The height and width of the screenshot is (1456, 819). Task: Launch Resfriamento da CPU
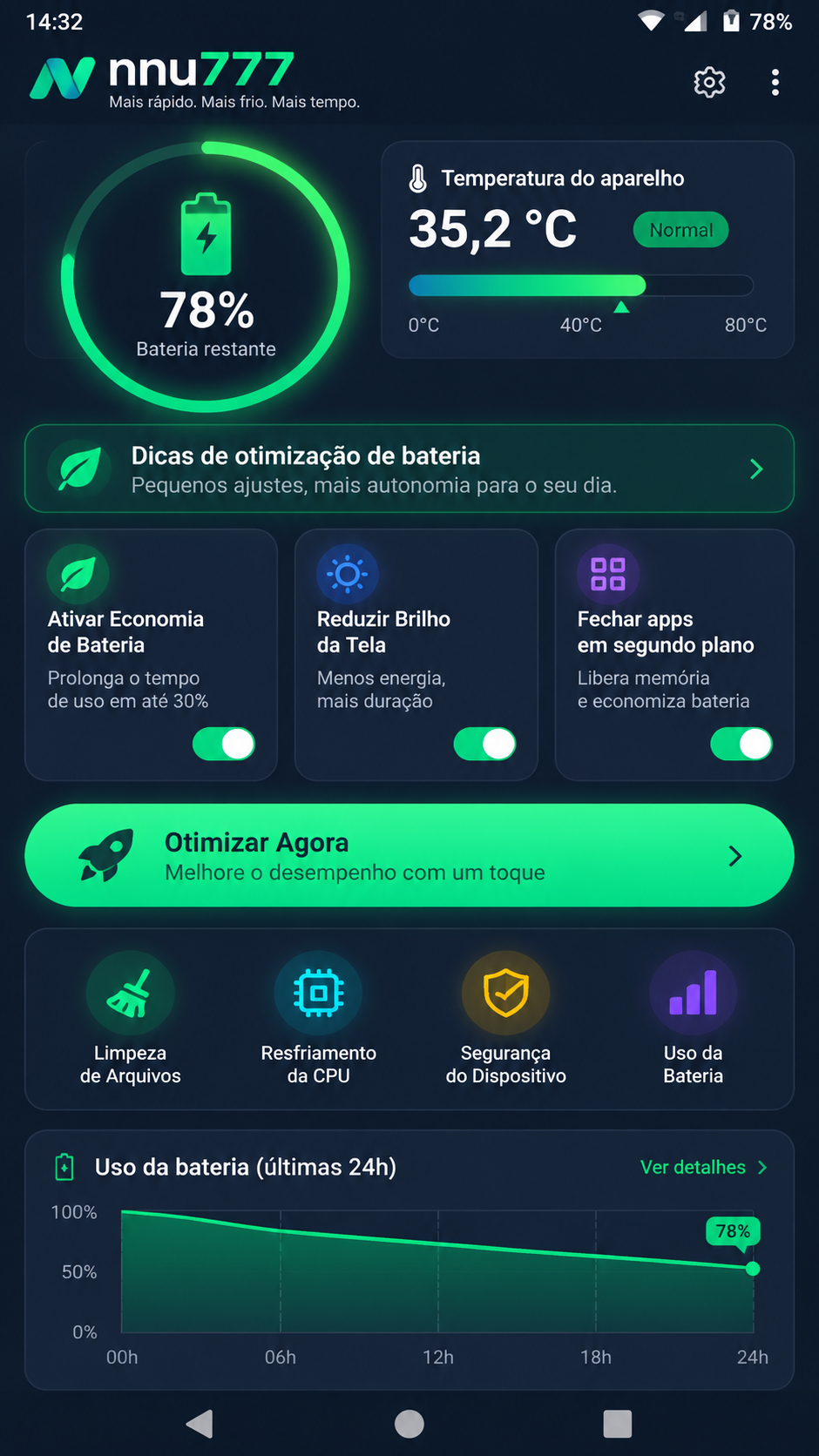[319, 1018]
